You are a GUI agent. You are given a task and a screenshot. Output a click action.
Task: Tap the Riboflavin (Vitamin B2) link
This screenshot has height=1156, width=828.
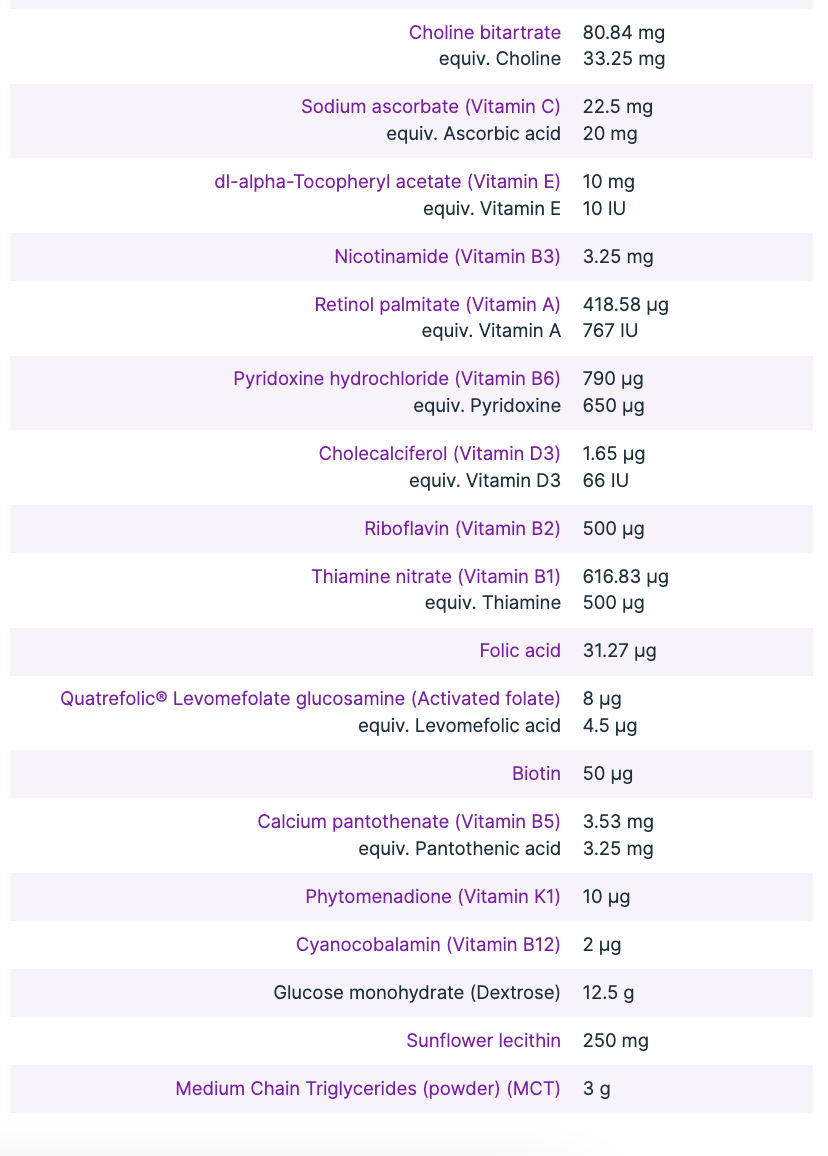coord(462,529)
